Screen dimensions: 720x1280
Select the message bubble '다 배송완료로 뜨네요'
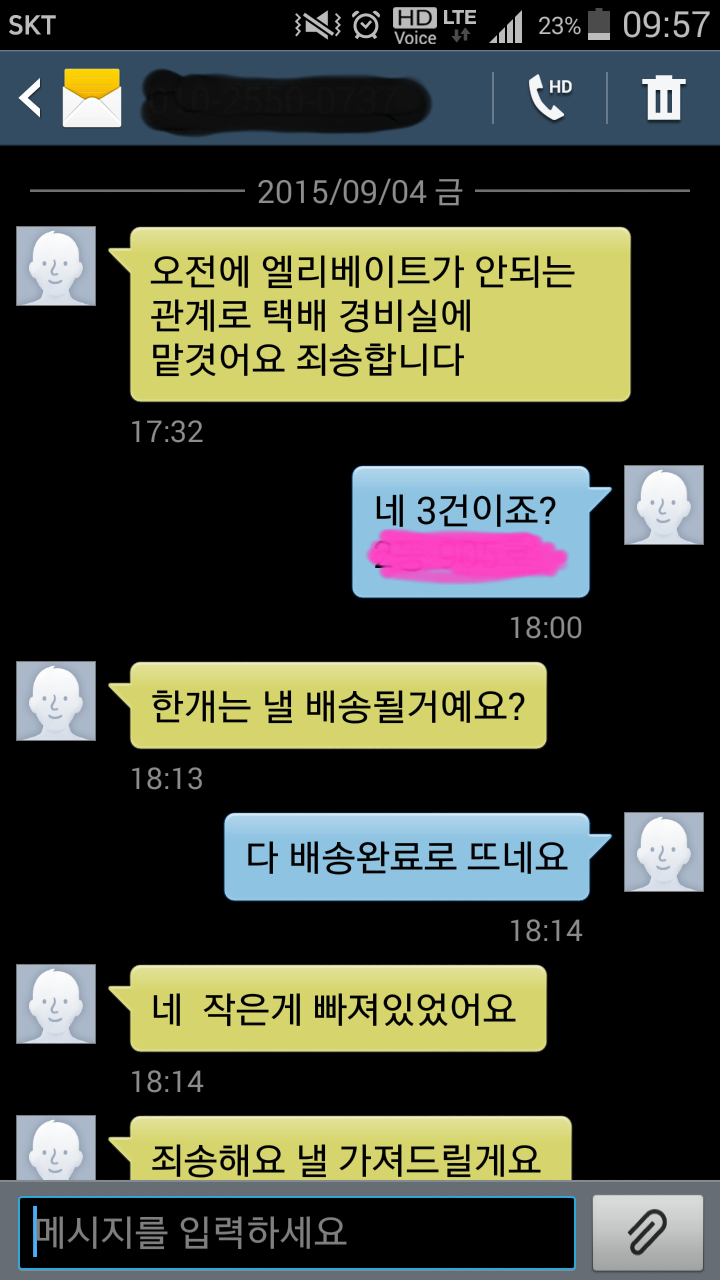pyautogui.click(x=406, y=857)
